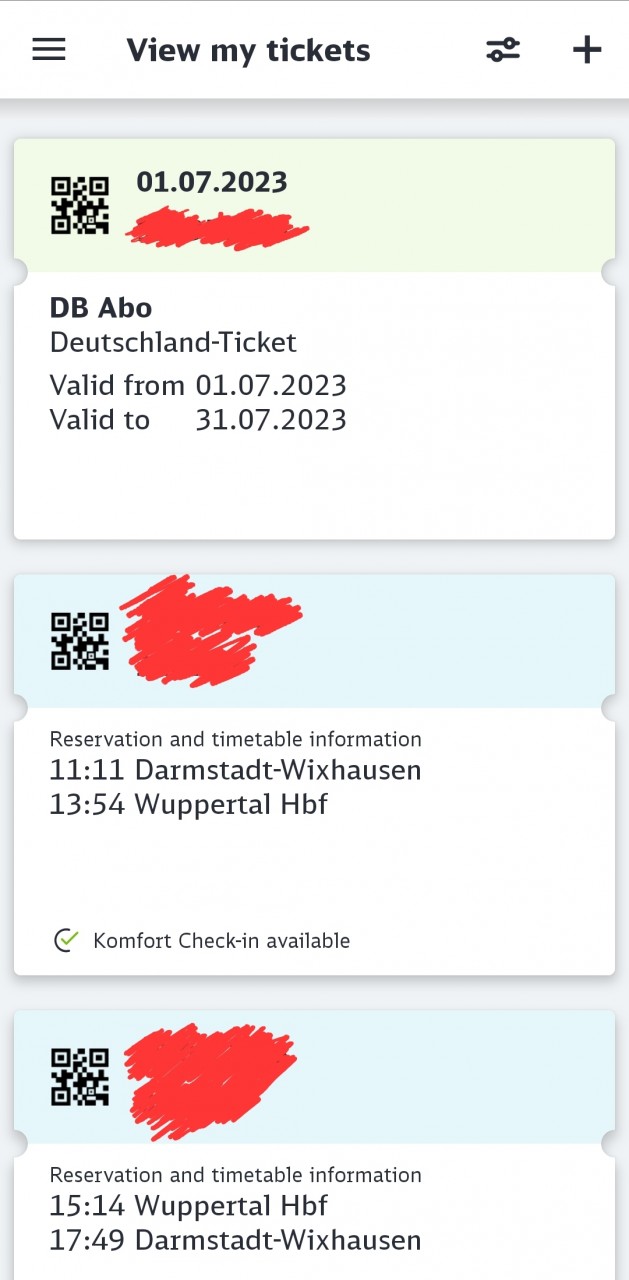Image resolution: width=629 pixels, height=1280 pixels.
Task: Add a new ticket with plus
Action: (587, 50)
